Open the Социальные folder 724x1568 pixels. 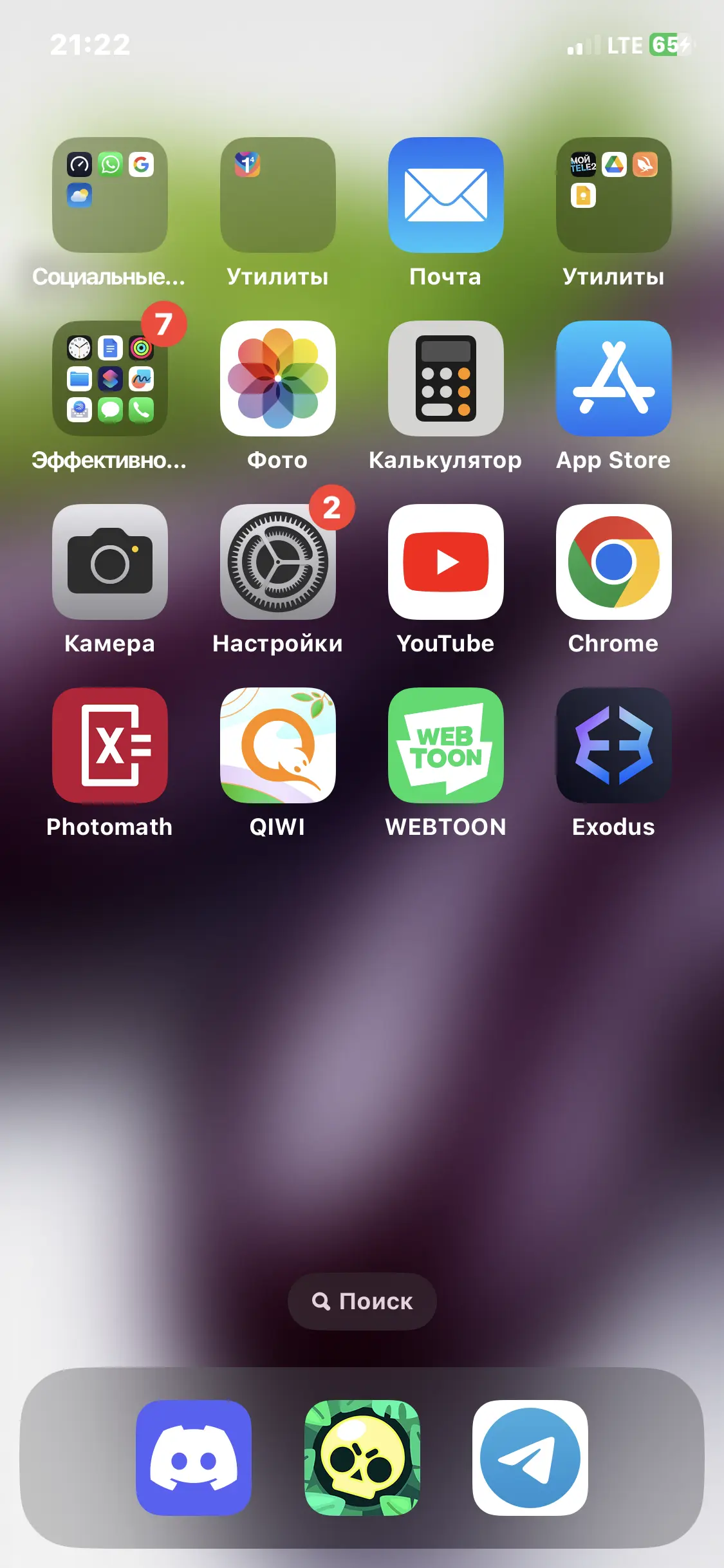point(110,195)
